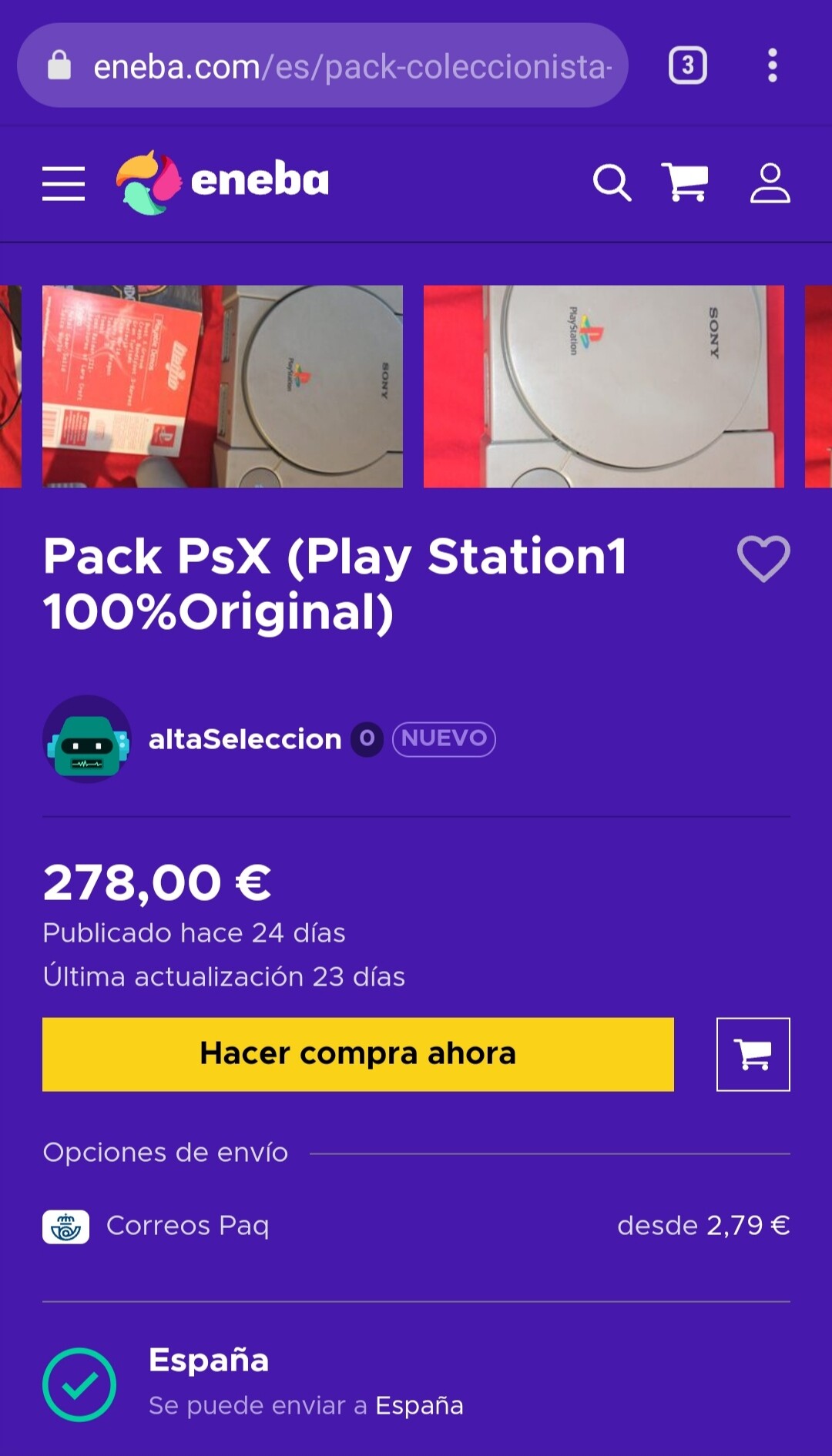832x1456 pixels.
Task: Open the search magnifier icon
Action: click(x=612, y=183)
